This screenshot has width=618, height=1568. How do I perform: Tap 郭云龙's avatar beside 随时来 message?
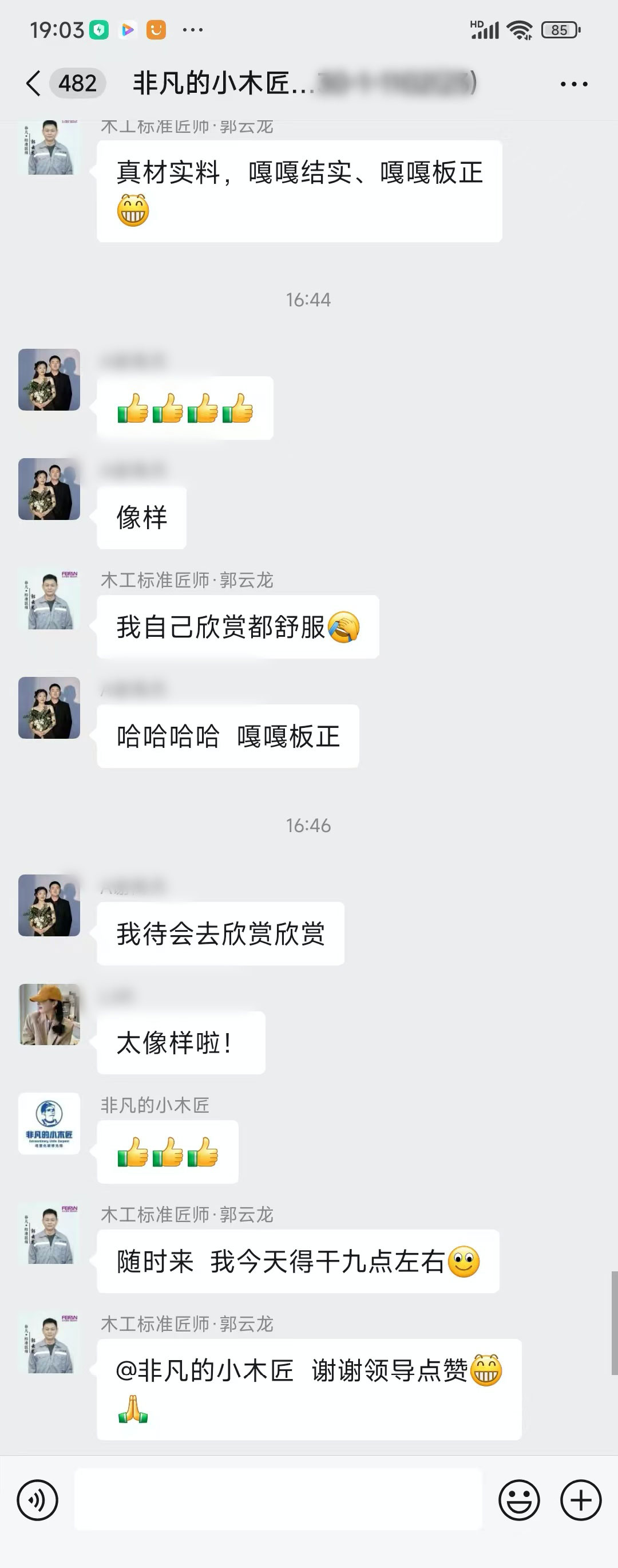click(x=49, y=1233)
